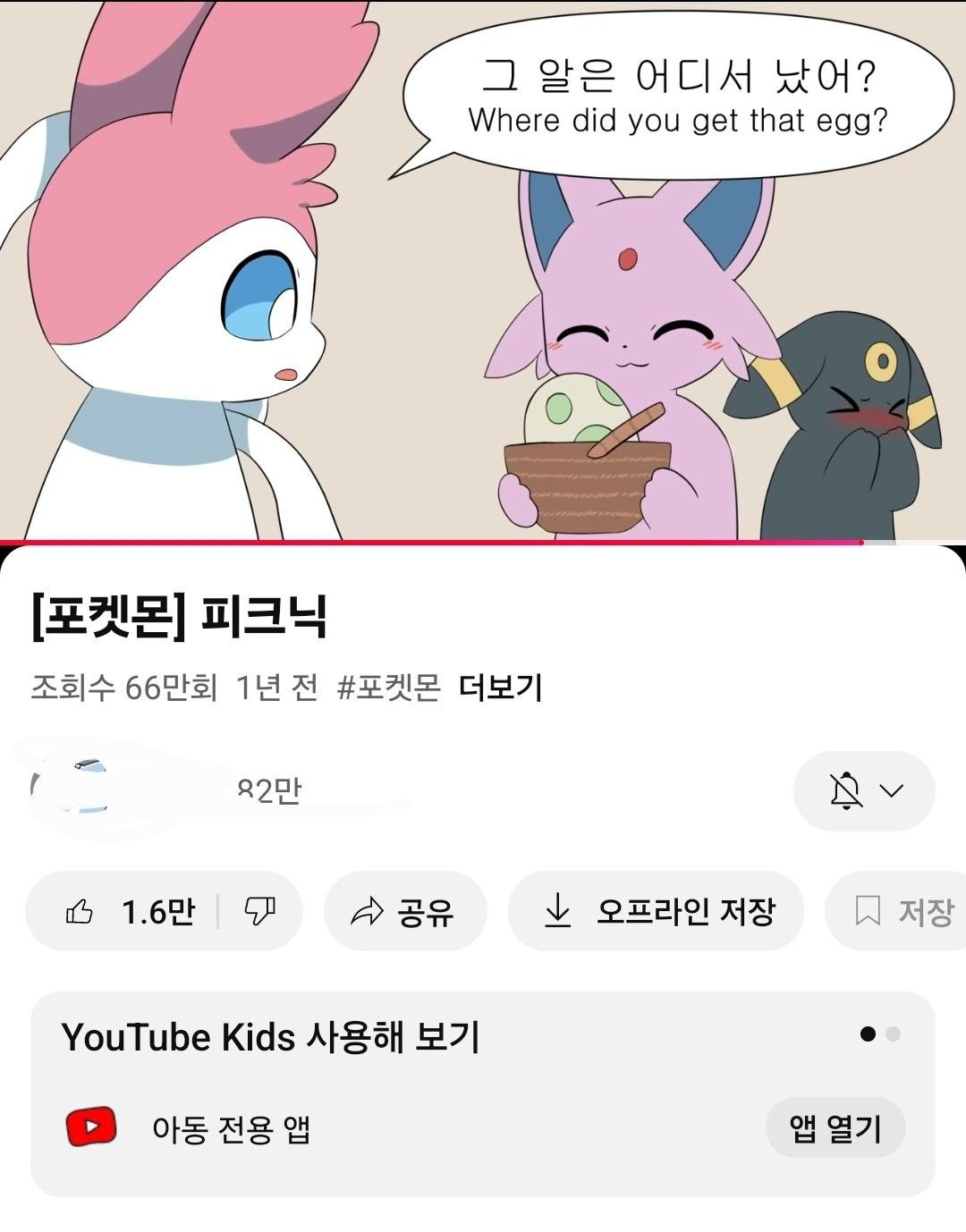Viewport: 966px width, 1232px height.
Task: Open YouTube Kids via 앱 열기
Action: point(835,1128)
